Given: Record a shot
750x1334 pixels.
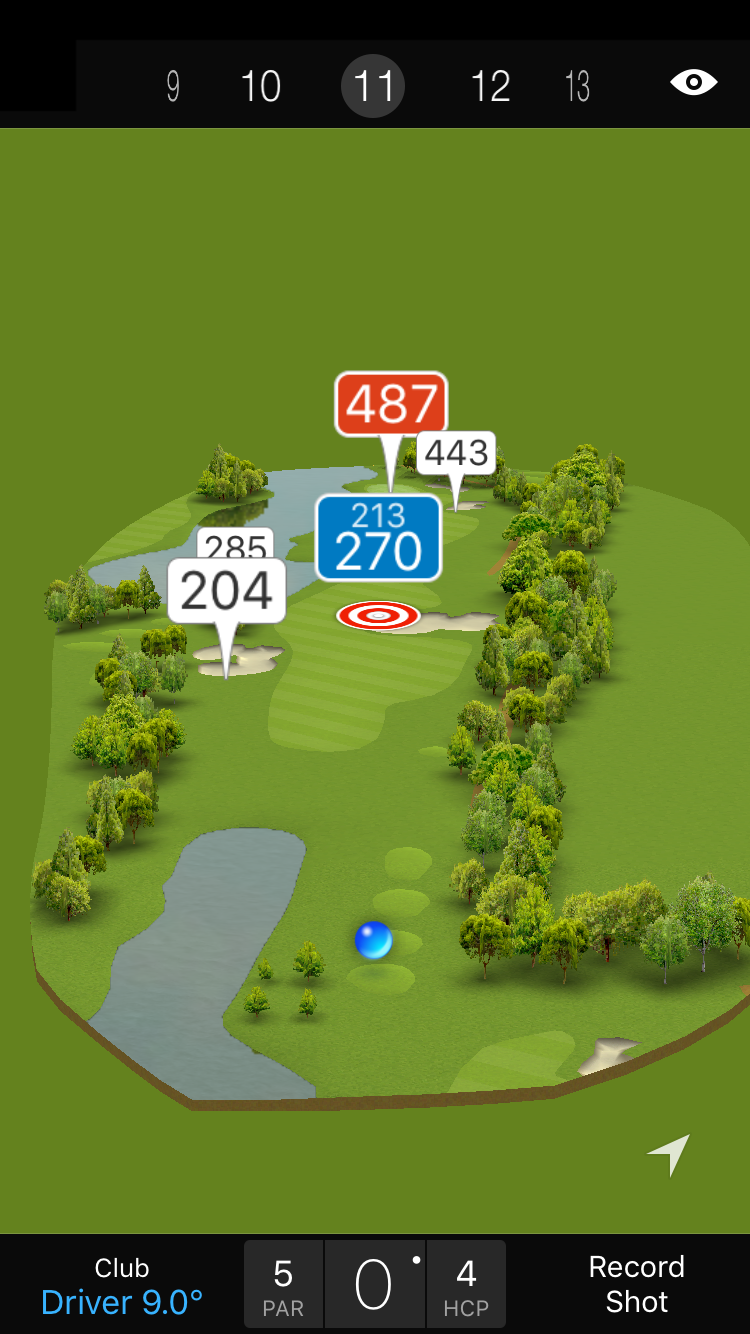Looking at the screenshot, I should 636,1284.
